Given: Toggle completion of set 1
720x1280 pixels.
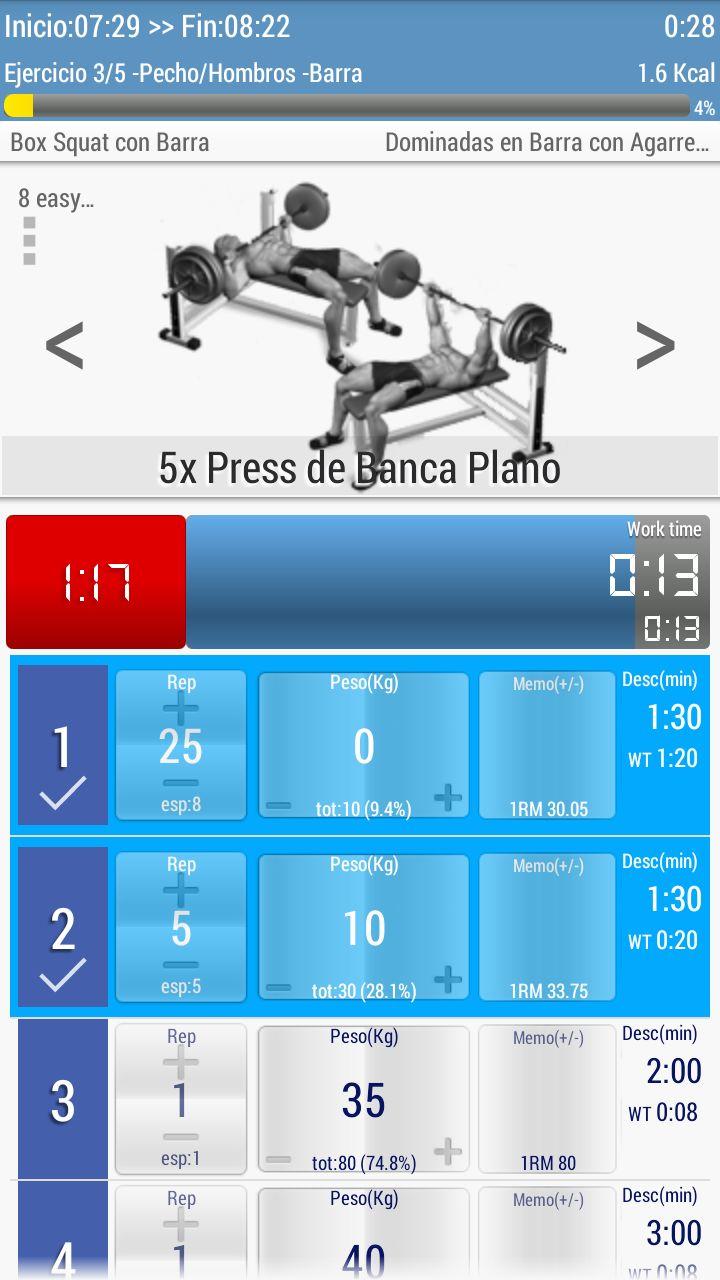Looking at the screenshot, I should pyautogui.click(x=62, y=745).
